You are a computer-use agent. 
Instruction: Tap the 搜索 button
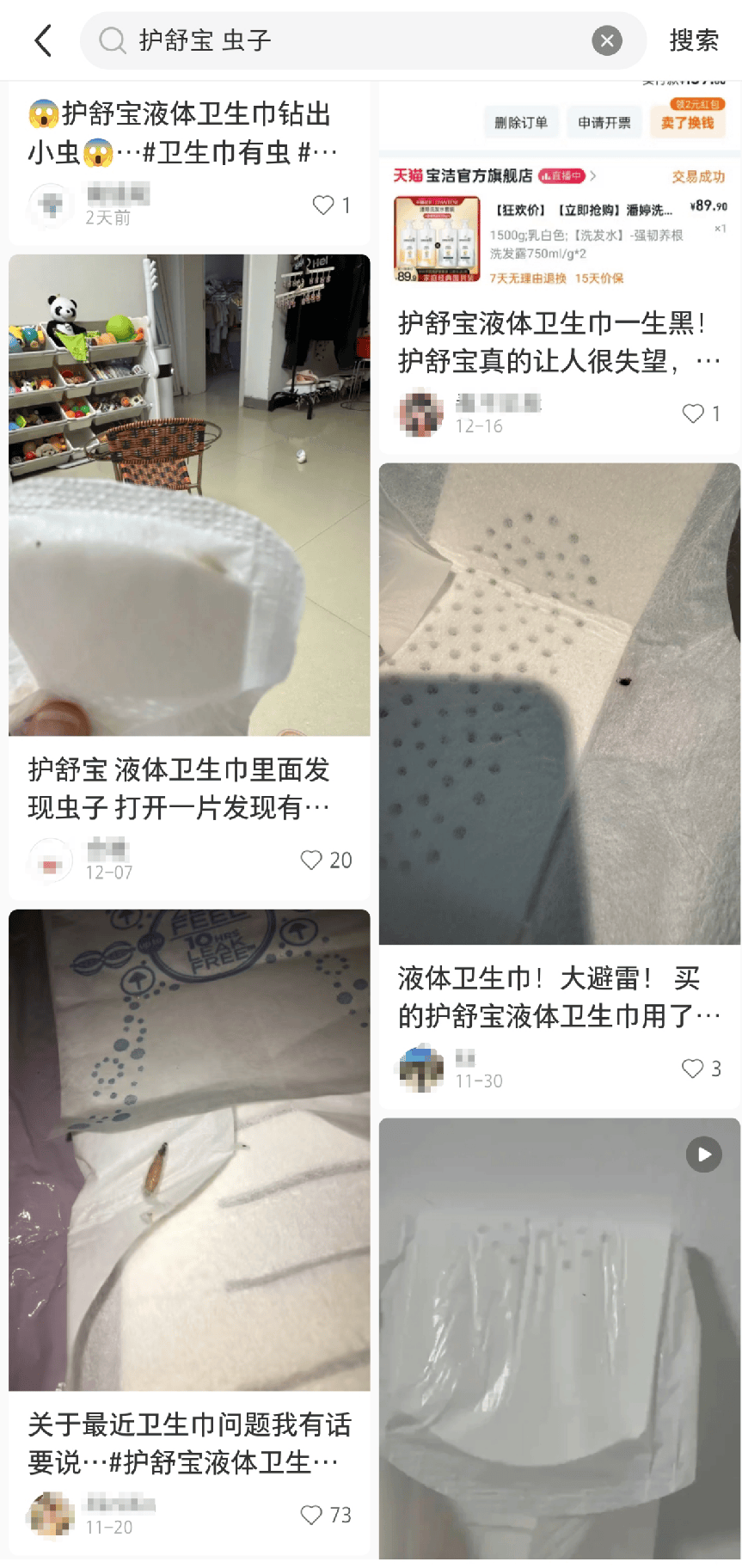click(693, 40)
